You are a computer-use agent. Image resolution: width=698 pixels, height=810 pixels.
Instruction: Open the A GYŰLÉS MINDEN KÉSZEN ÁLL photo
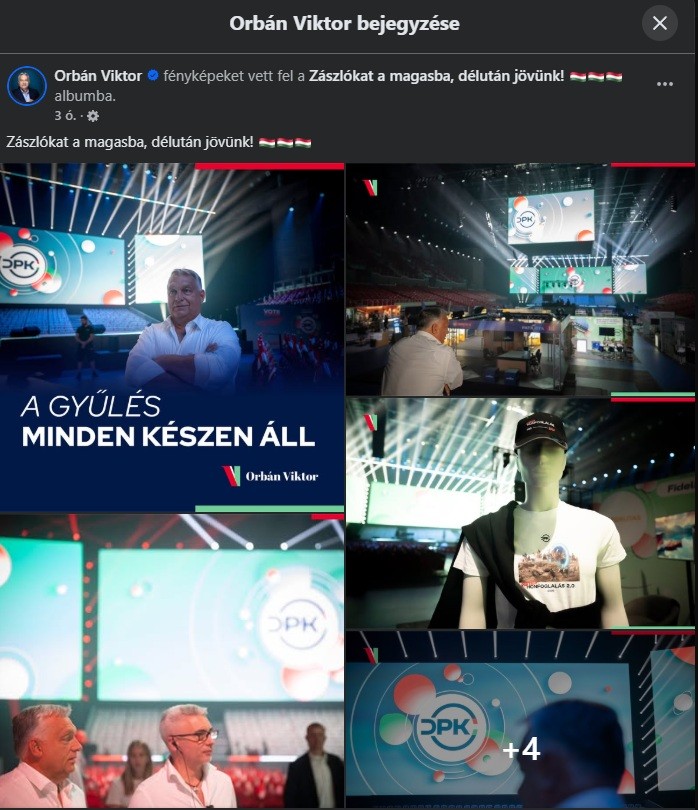(x=172, y=338)
